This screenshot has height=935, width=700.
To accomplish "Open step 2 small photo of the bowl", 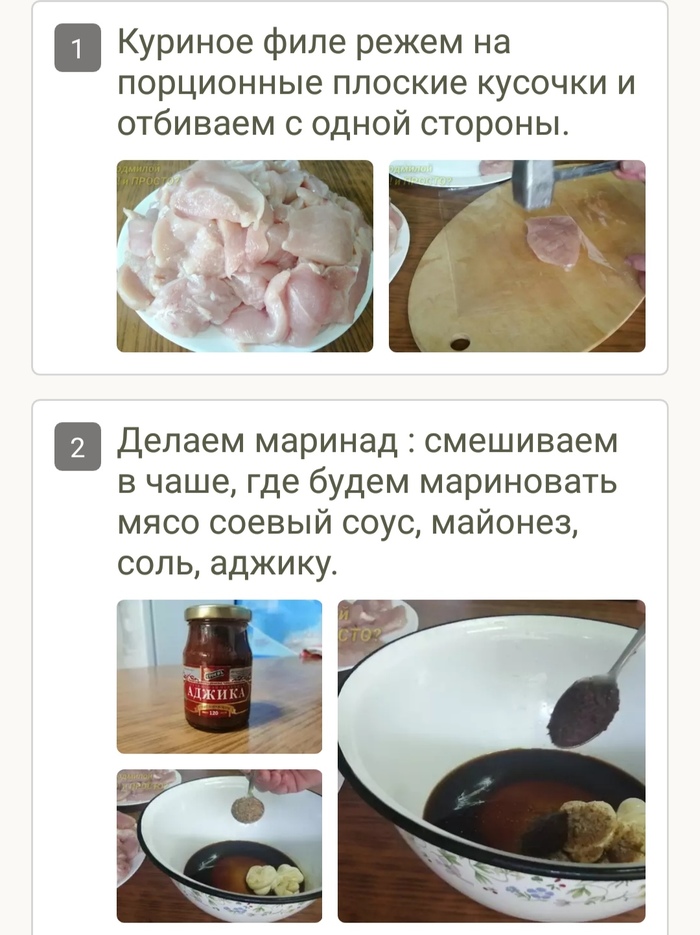I will pos(219,845).
